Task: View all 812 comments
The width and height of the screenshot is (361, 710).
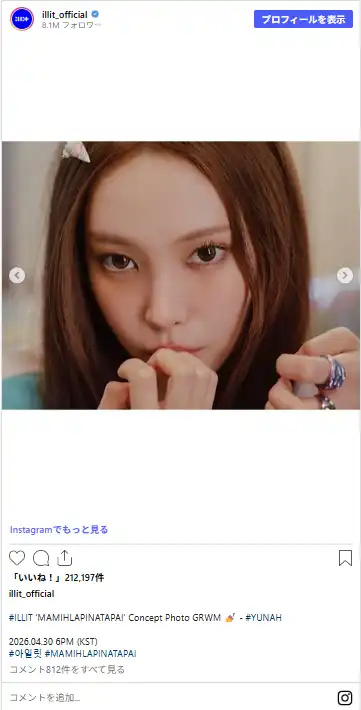Action: coord(67,669)
